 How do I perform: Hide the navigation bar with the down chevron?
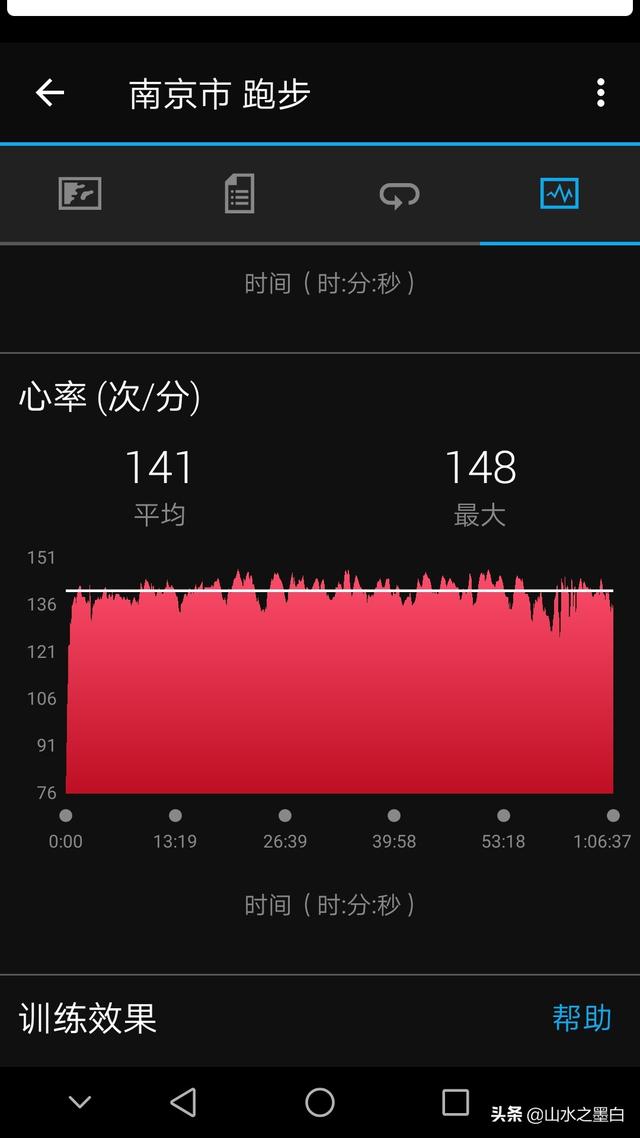point(80,1102)
